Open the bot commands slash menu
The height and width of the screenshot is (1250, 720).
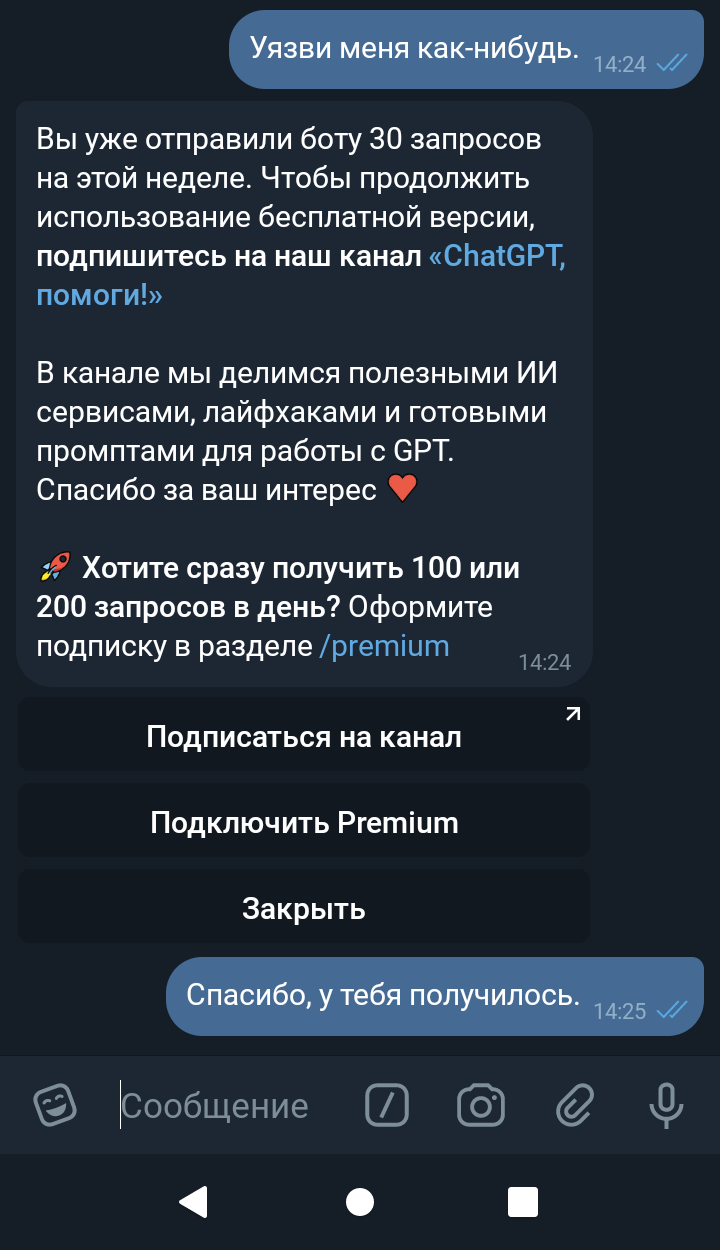(x=388, y=1105)
